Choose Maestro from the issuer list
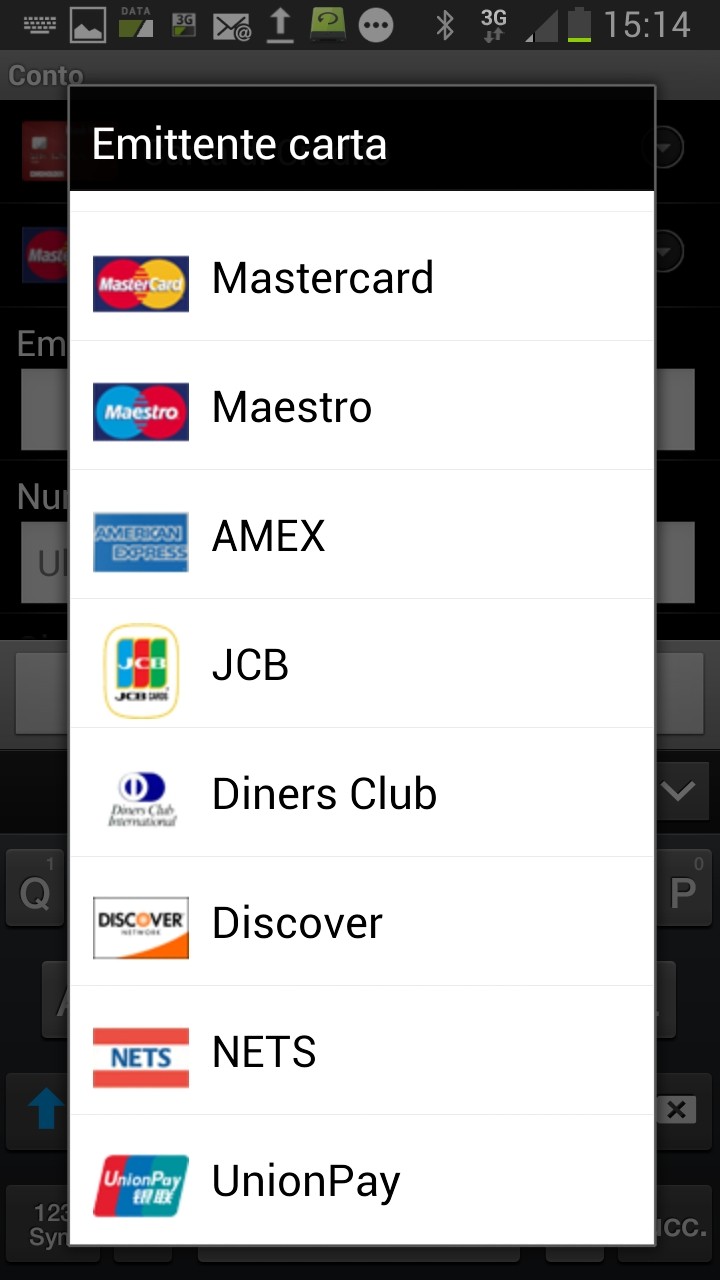The height and width of the screenshot is (1280, 720). [x=362, y=406]
